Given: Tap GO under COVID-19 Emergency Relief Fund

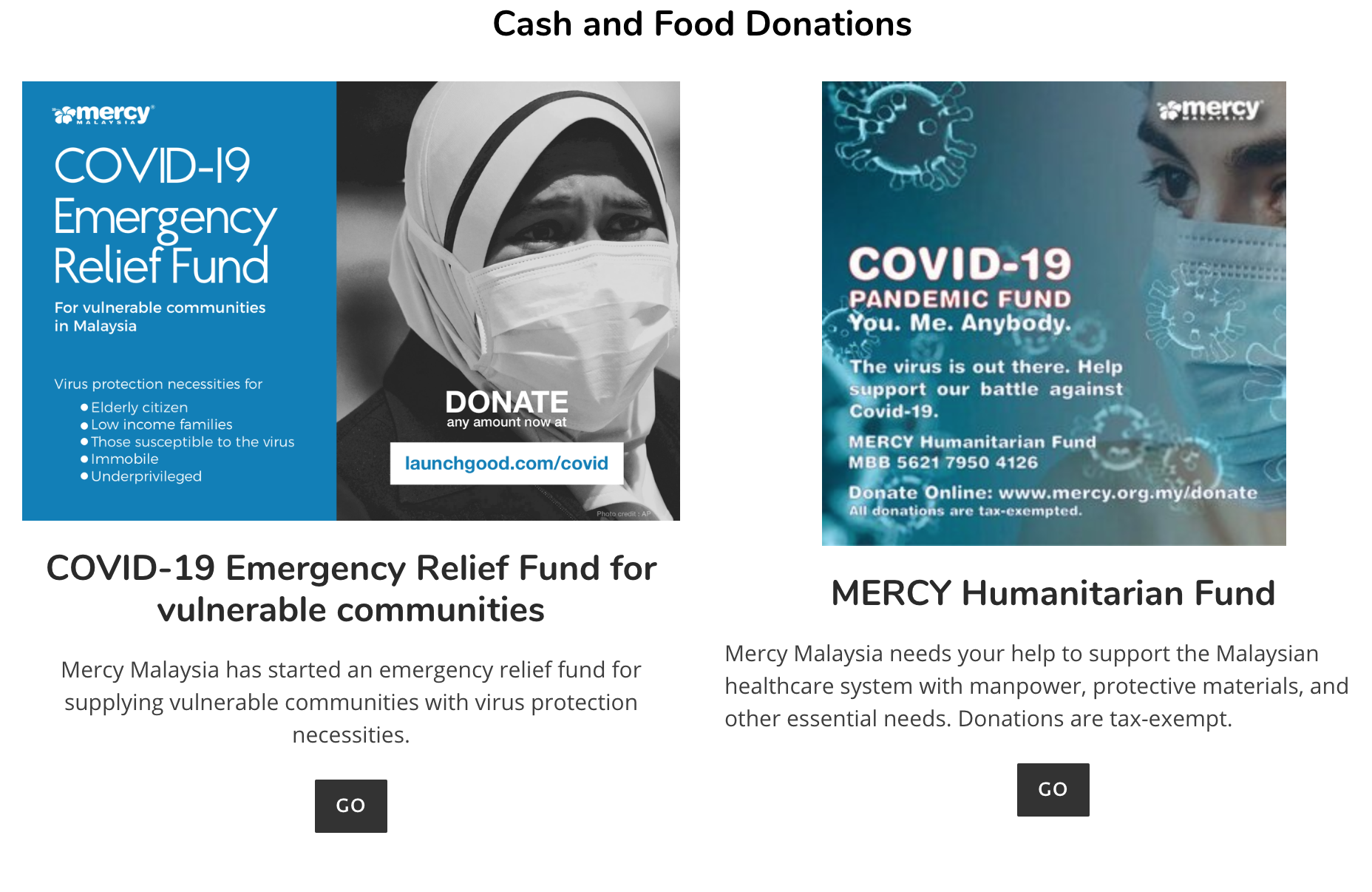Looking at the screenshot, I should (350, 805).
